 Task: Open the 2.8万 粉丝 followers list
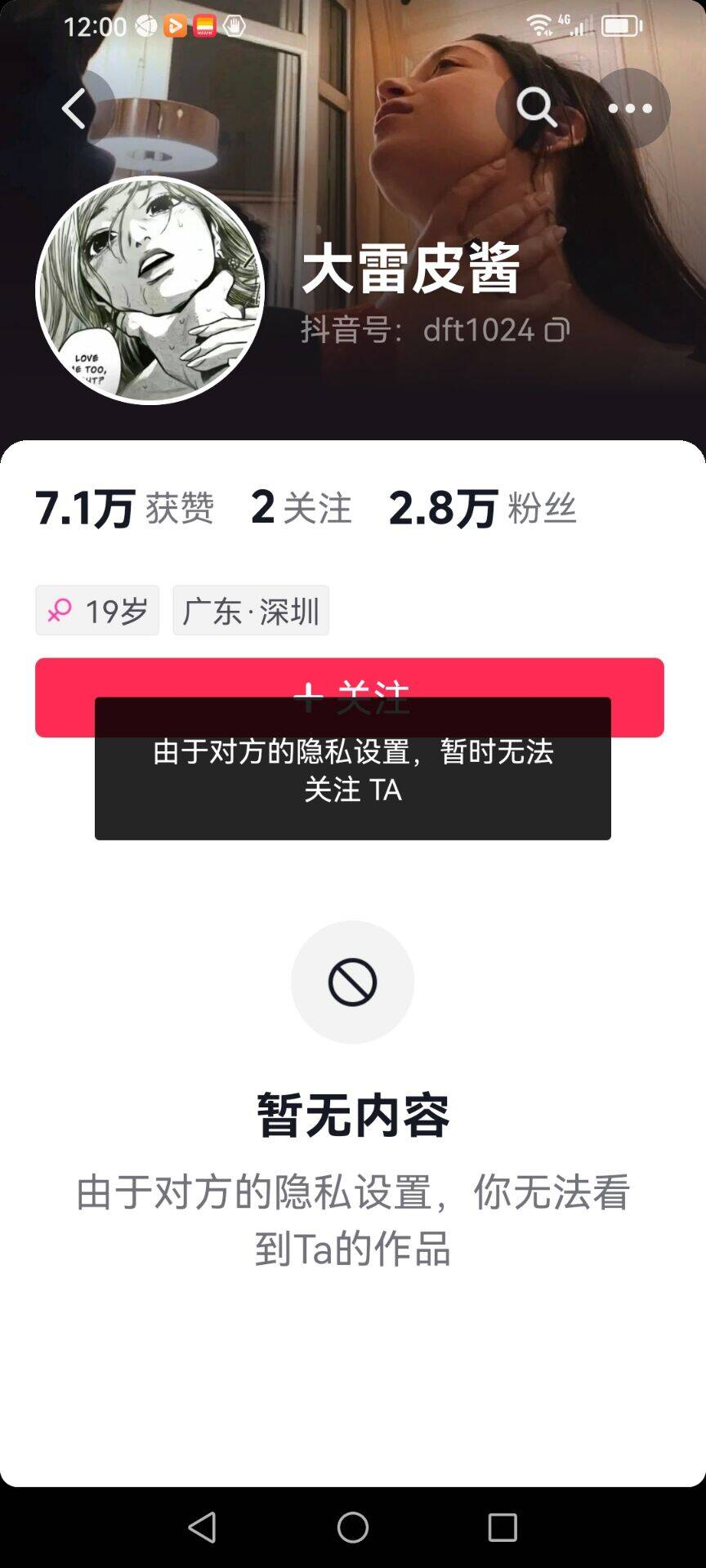(x=483, y=508)
